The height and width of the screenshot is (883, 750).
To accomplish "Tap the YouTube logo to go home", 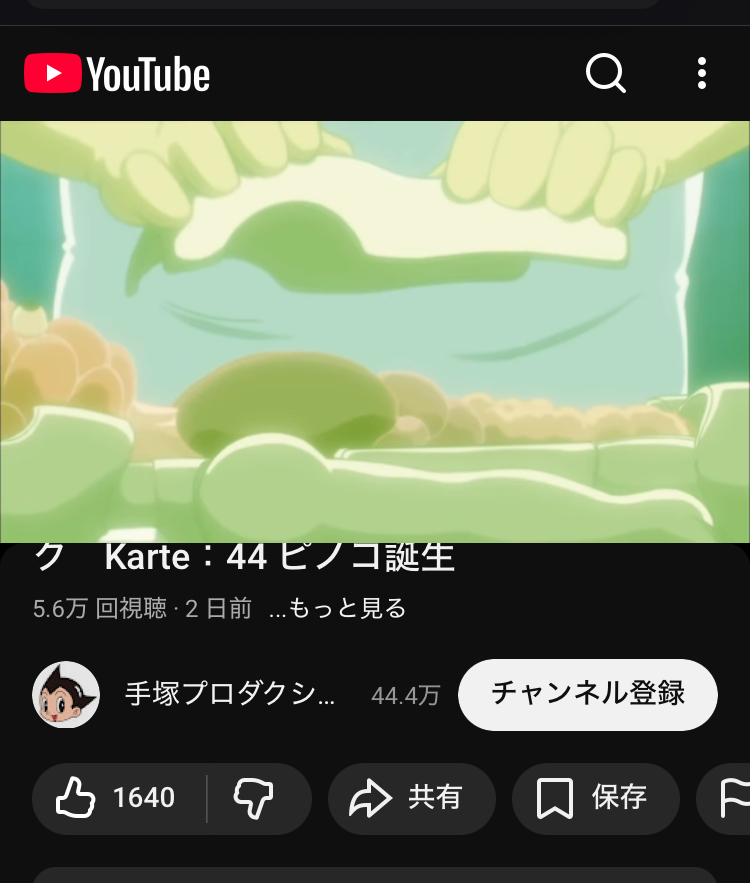I will 117,74.
